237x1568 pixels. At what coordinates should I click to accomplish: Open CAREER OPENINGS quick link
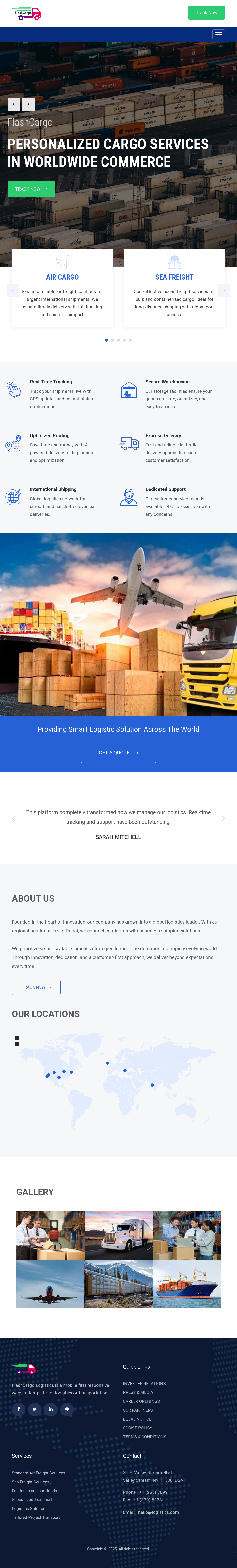pos(141,1401)
